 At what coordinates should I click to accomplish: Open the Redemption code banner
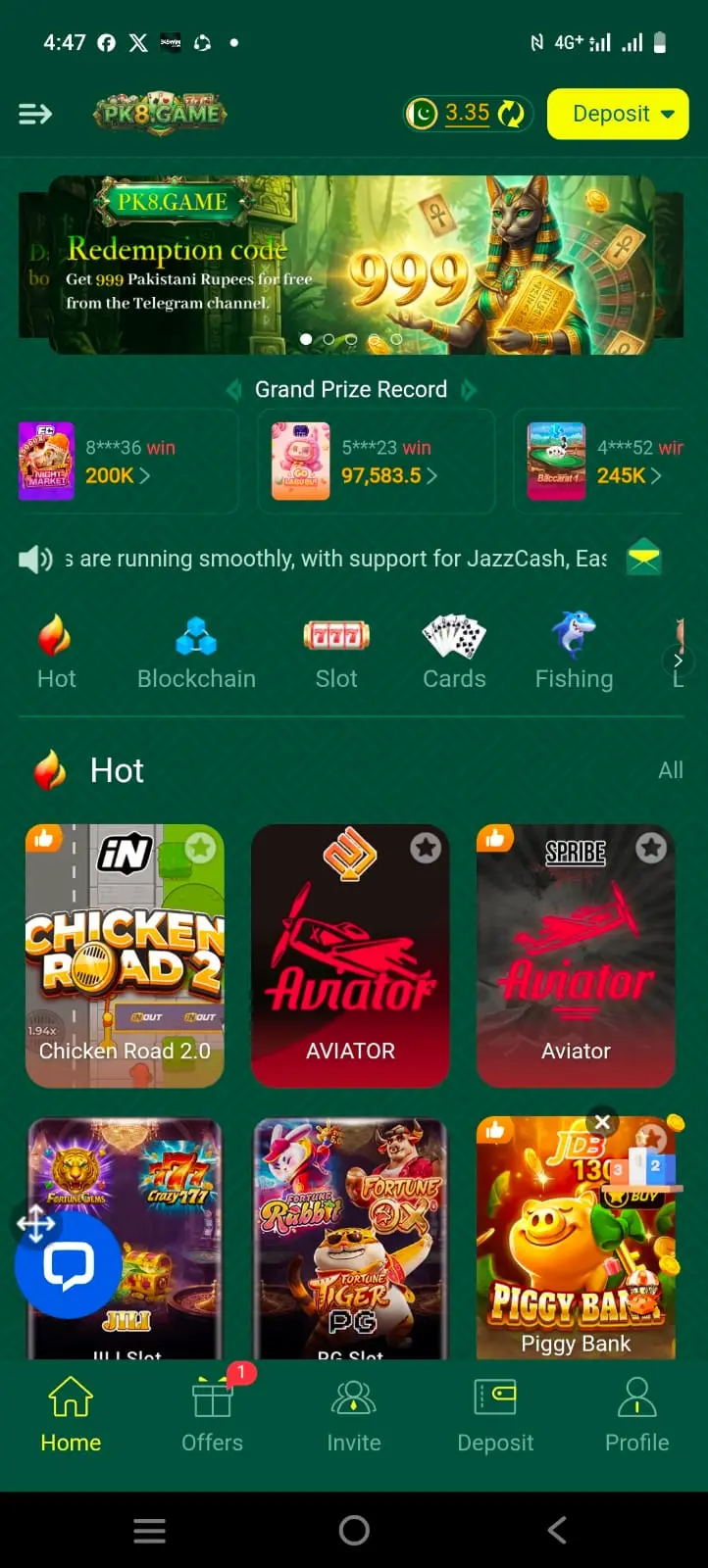351,263
